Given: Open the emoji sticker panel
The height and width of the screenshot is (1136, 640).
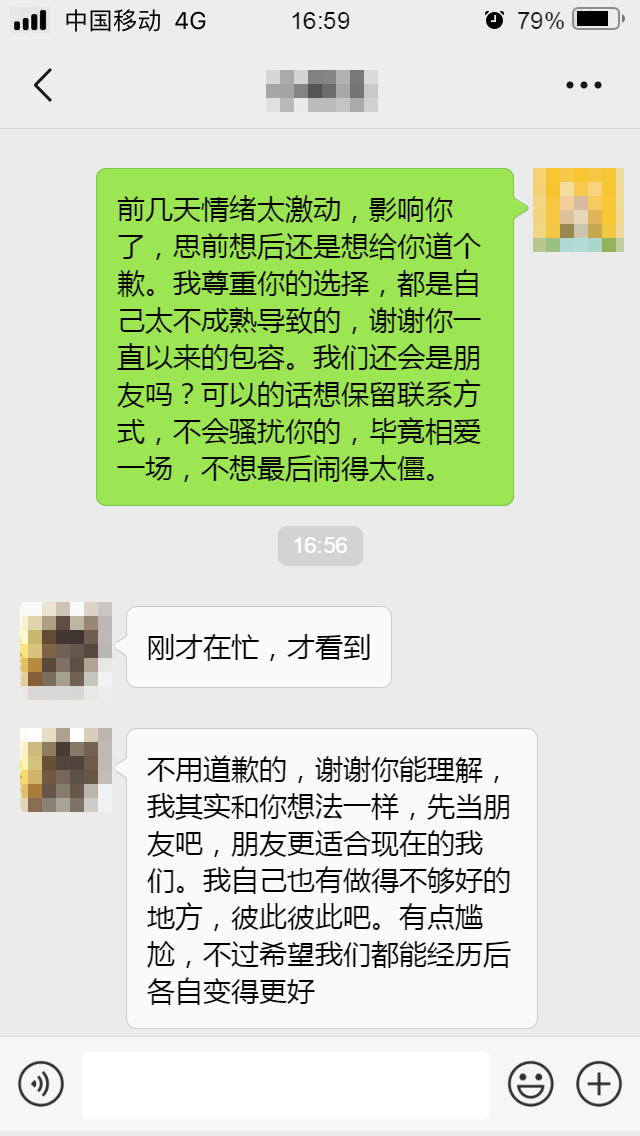Looking at the screenshot, I should 530,1083.
